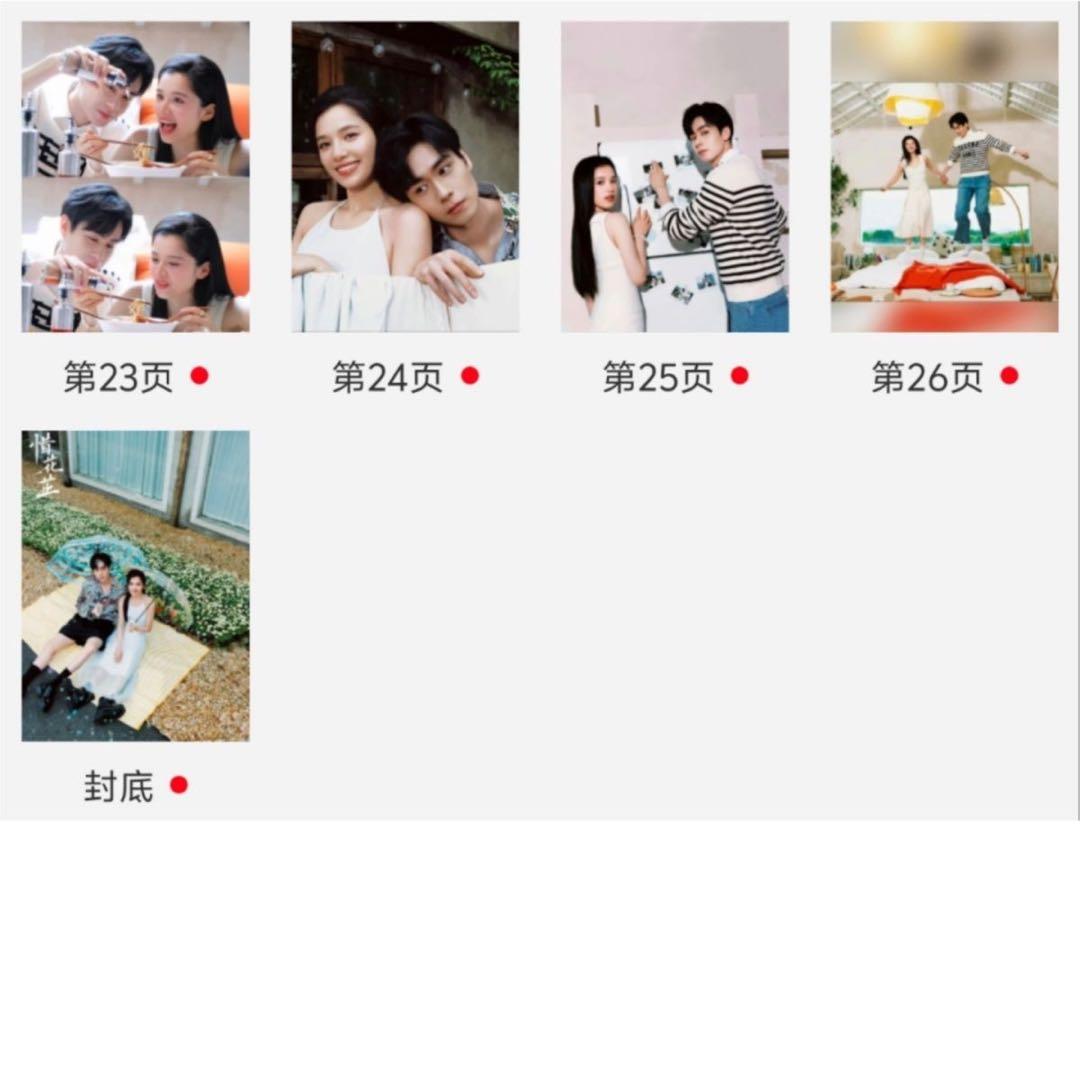This screenshot has width=1080, height=1080.
Task: View the 第25页 page
Action: coord(674,177)
